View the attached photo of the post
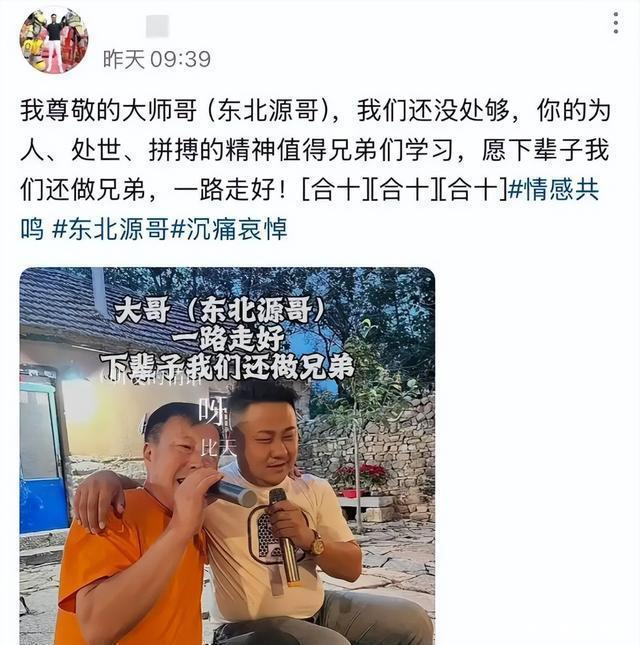 (x=227, y=455)
